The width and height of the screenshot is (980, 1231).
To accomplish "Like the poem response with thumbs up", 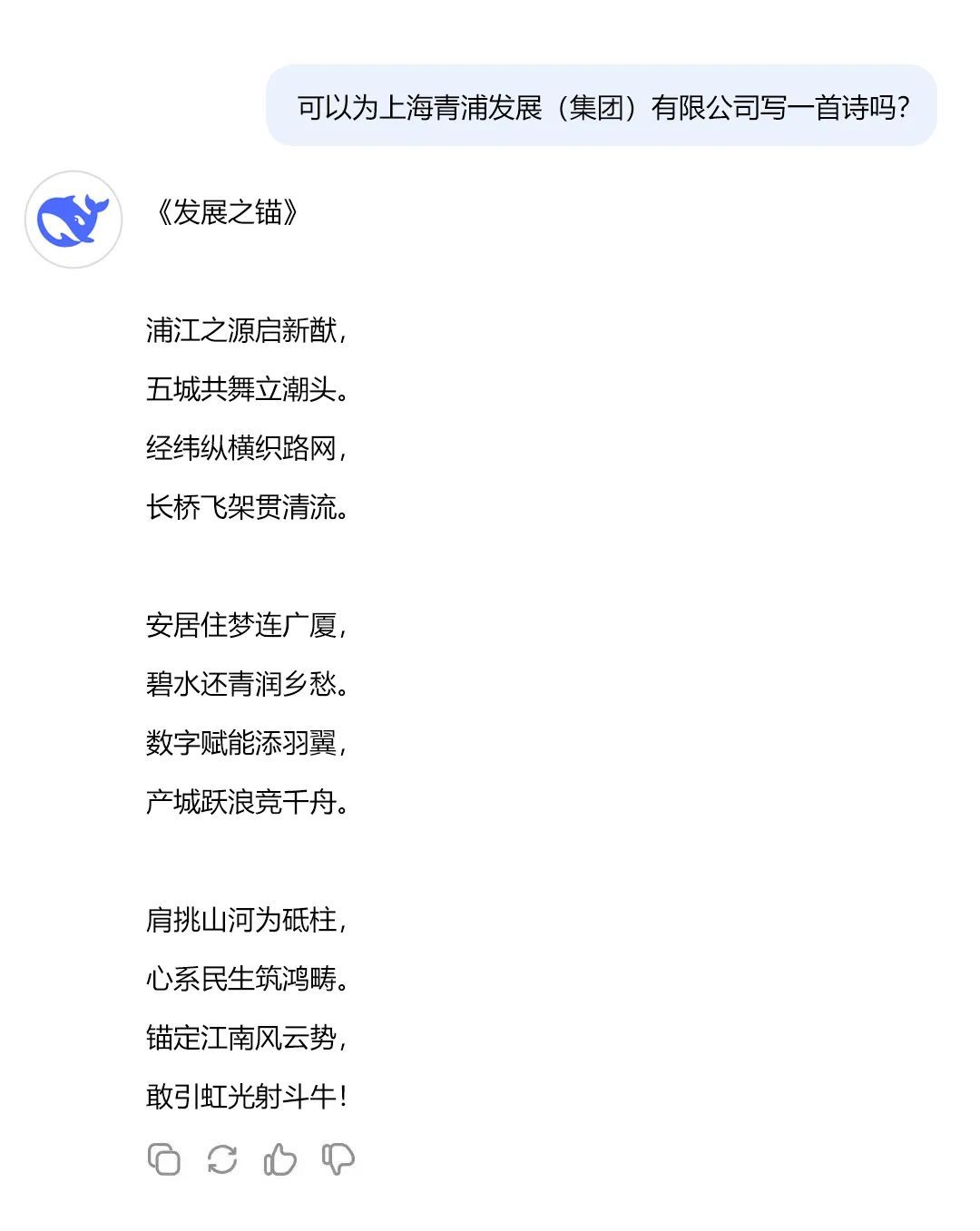I will [x=279, y=1159].
